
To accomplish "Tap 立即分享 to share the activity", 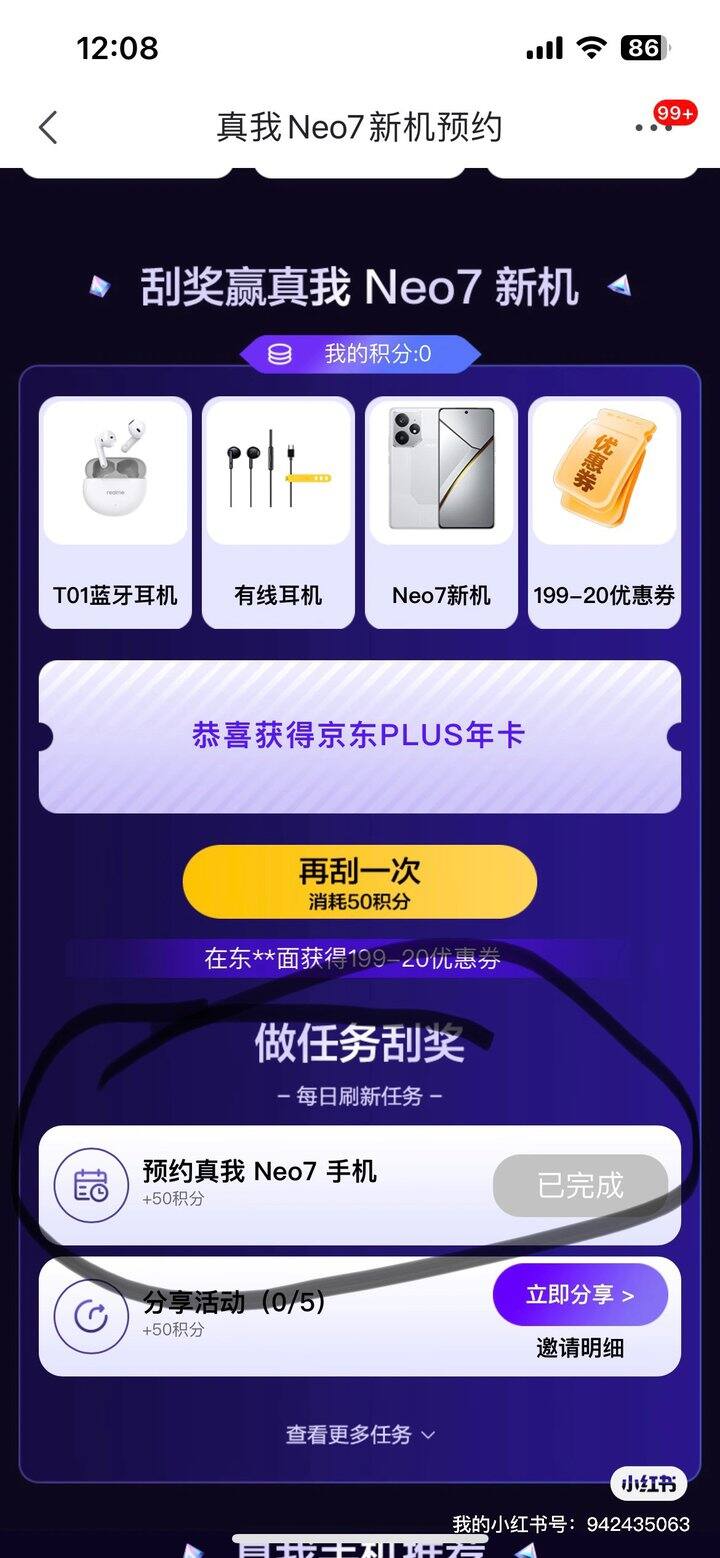I will click(580, 1295).
